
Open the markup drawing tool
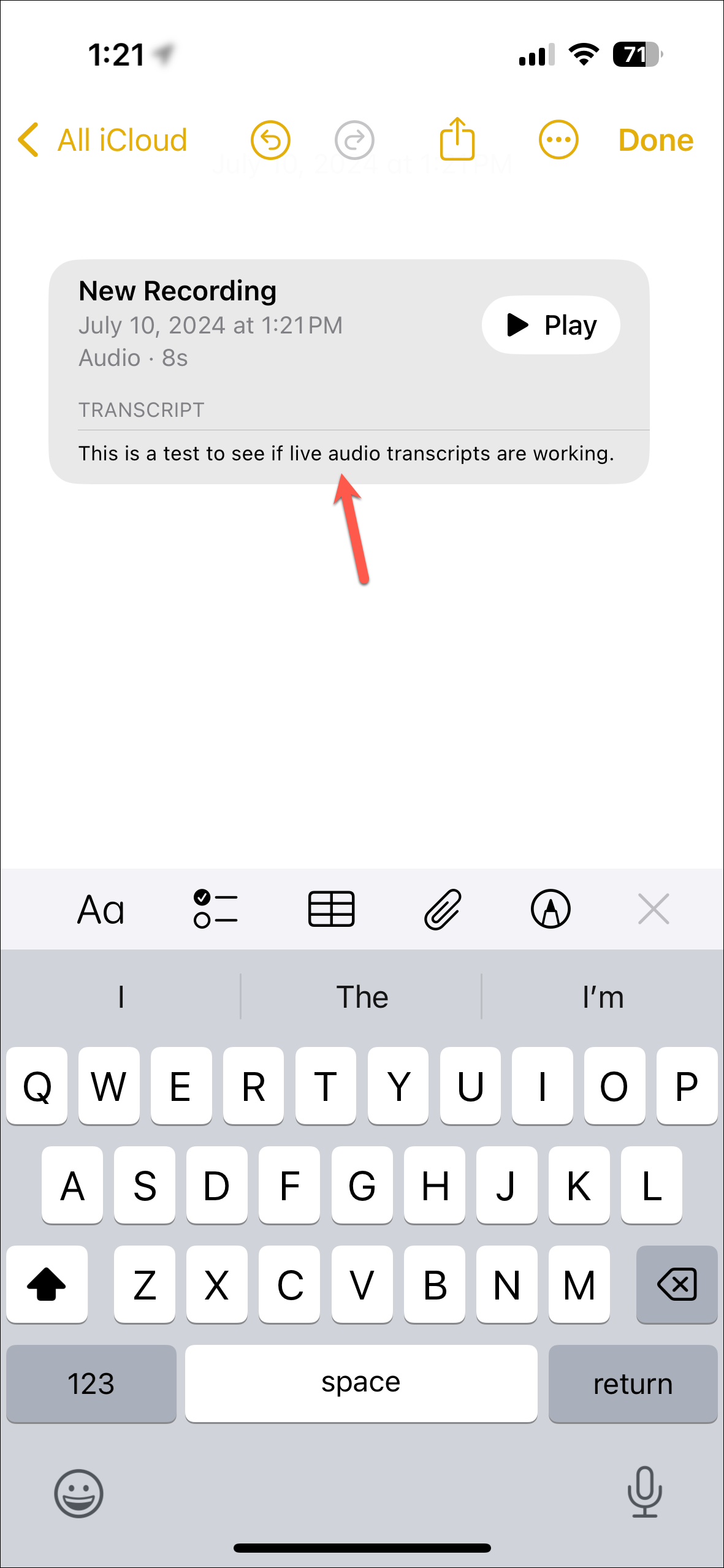coord(551,909)
